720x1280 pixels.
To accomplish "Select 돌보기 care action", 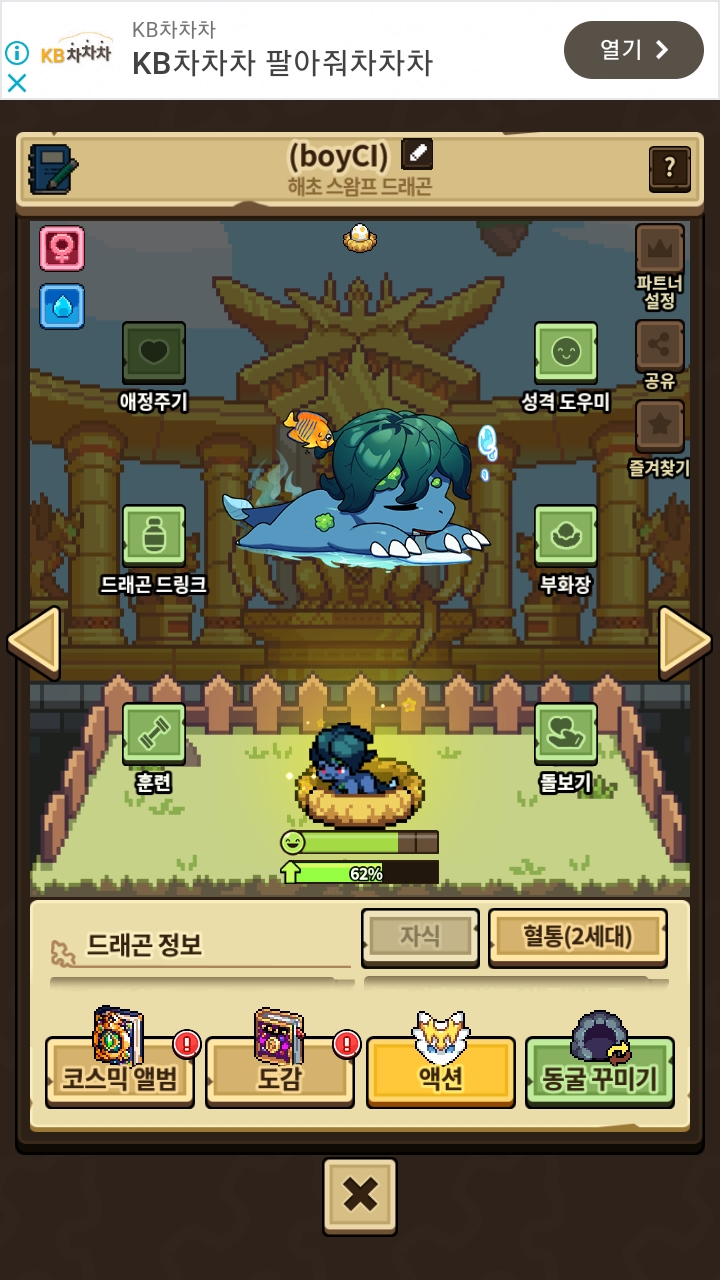I will pyautogui.click(x=565, y=735).
